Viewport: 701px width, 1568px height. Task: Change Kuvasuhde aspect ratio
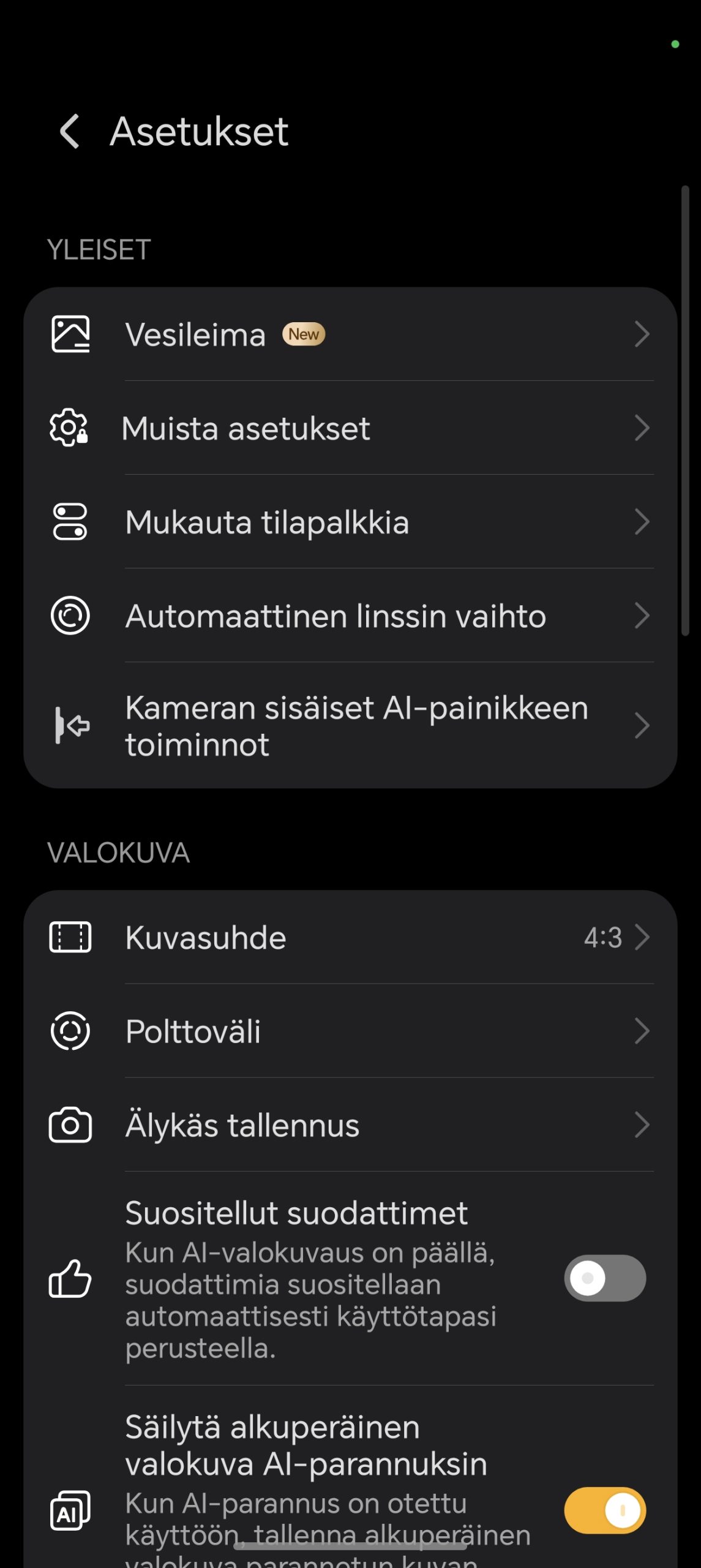pos(350,938)
